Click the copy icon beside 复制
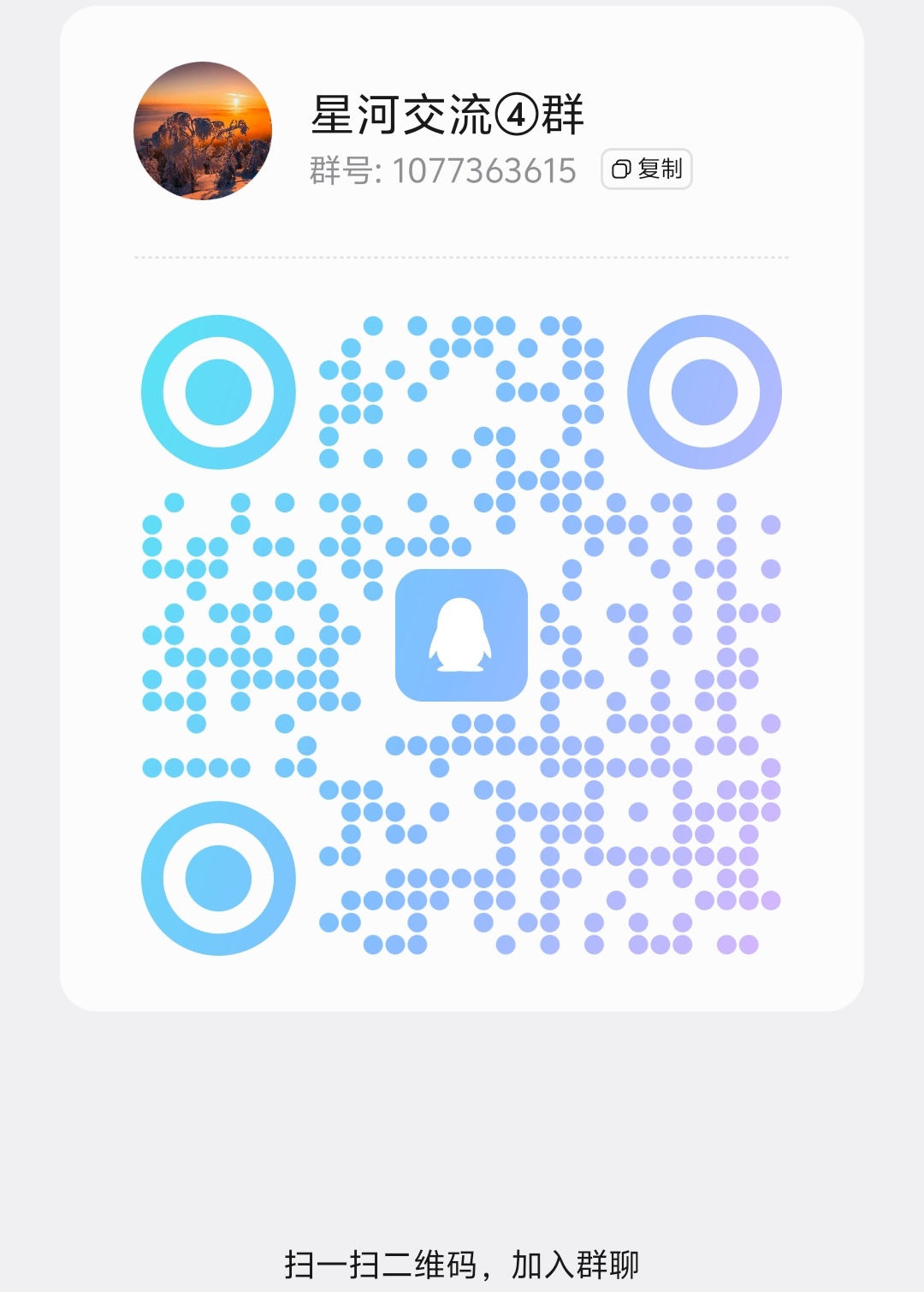The width and height of the screenshot is (924, 1292). pyautogui.click(x=623, y=169)
